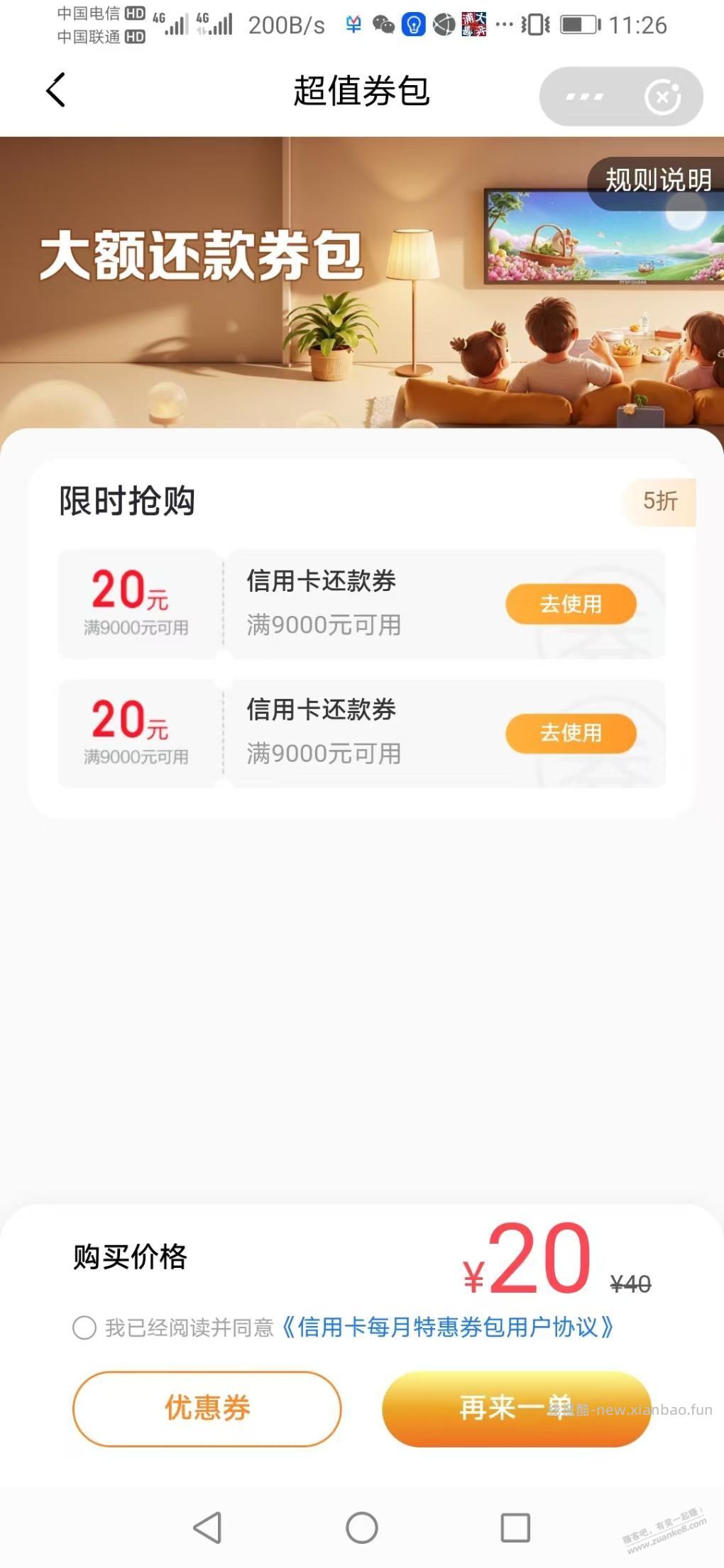
Task: Tap the Android home circle navigation key
Action: pos(362,1527)
